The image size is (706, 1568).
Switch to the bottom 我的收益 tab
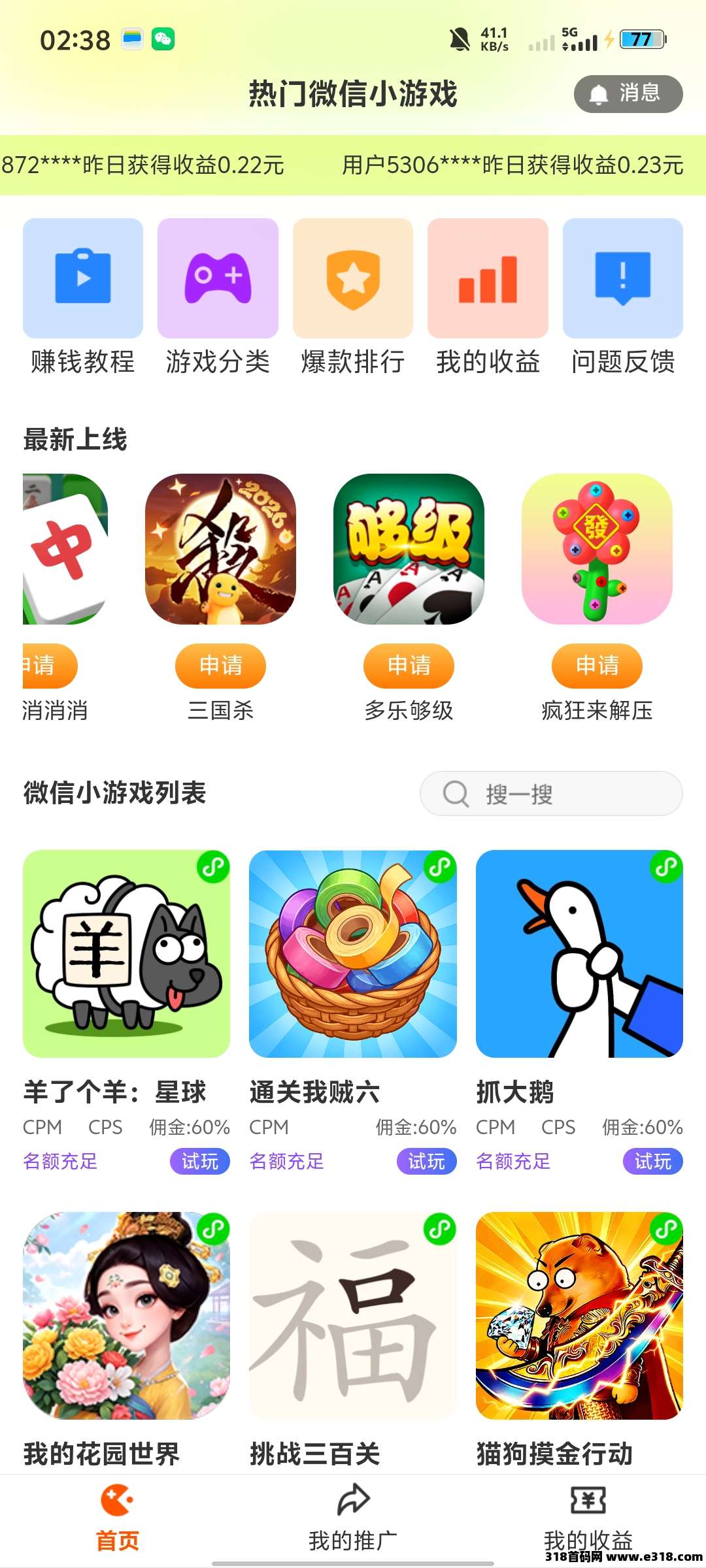[x=588, y=1509]
